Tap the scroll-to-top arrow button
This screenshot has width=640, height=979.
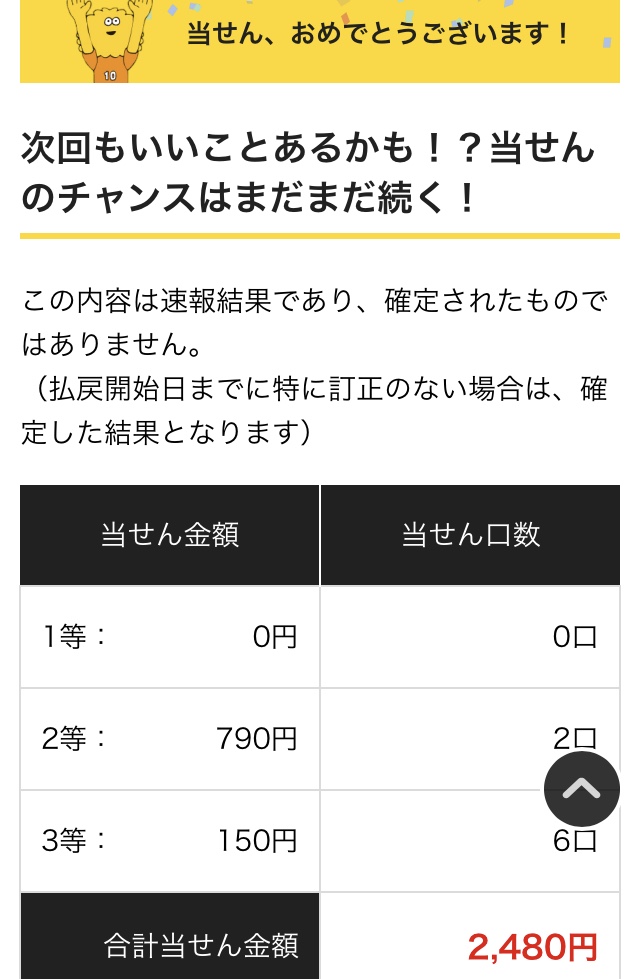[x=581, y=789]
